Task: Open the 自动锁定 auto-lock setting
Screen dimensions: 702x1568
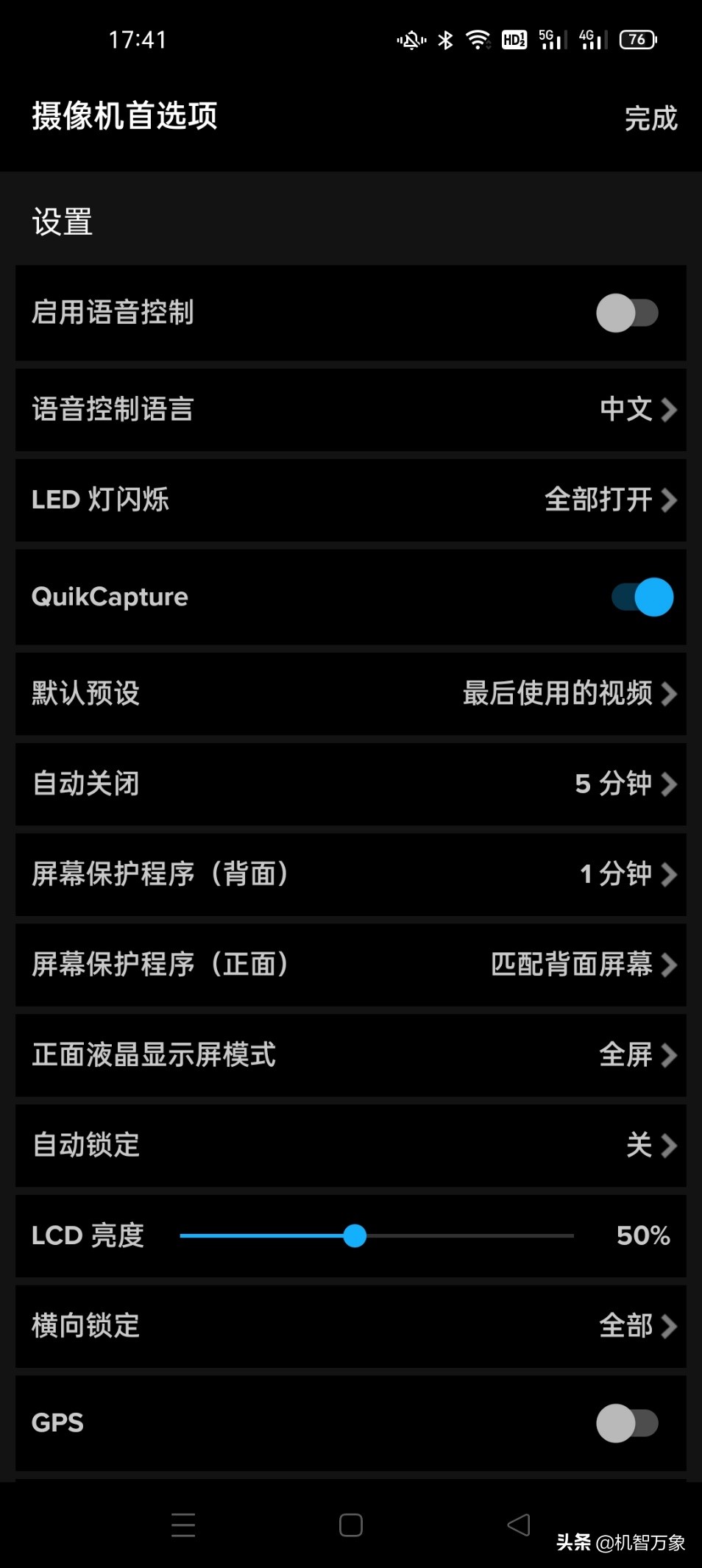Action: [350, 1146]
